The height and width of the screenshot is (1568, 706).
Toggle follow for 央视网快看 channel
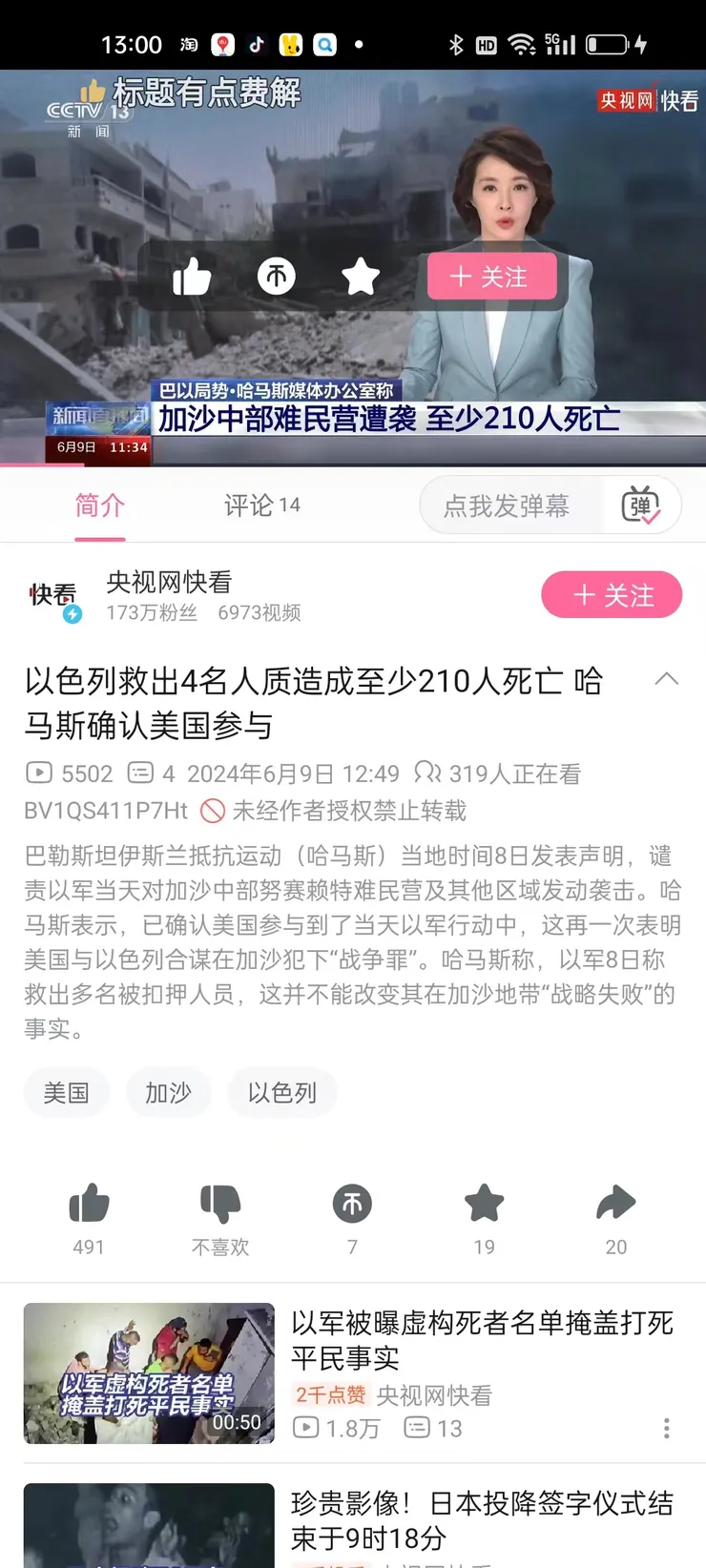tap(611, 594)
